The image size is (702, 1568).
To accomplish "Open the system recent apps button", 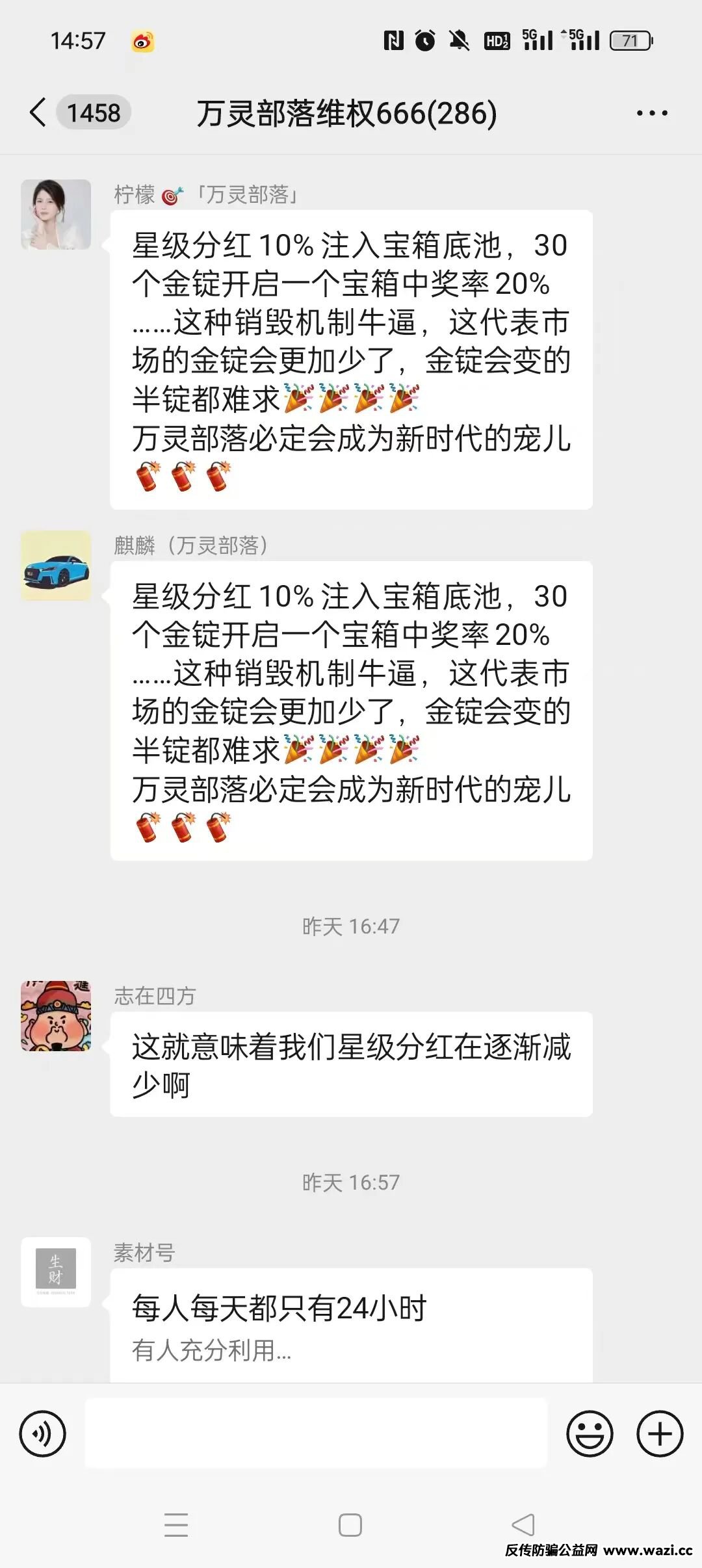I will coord(176,1524).
